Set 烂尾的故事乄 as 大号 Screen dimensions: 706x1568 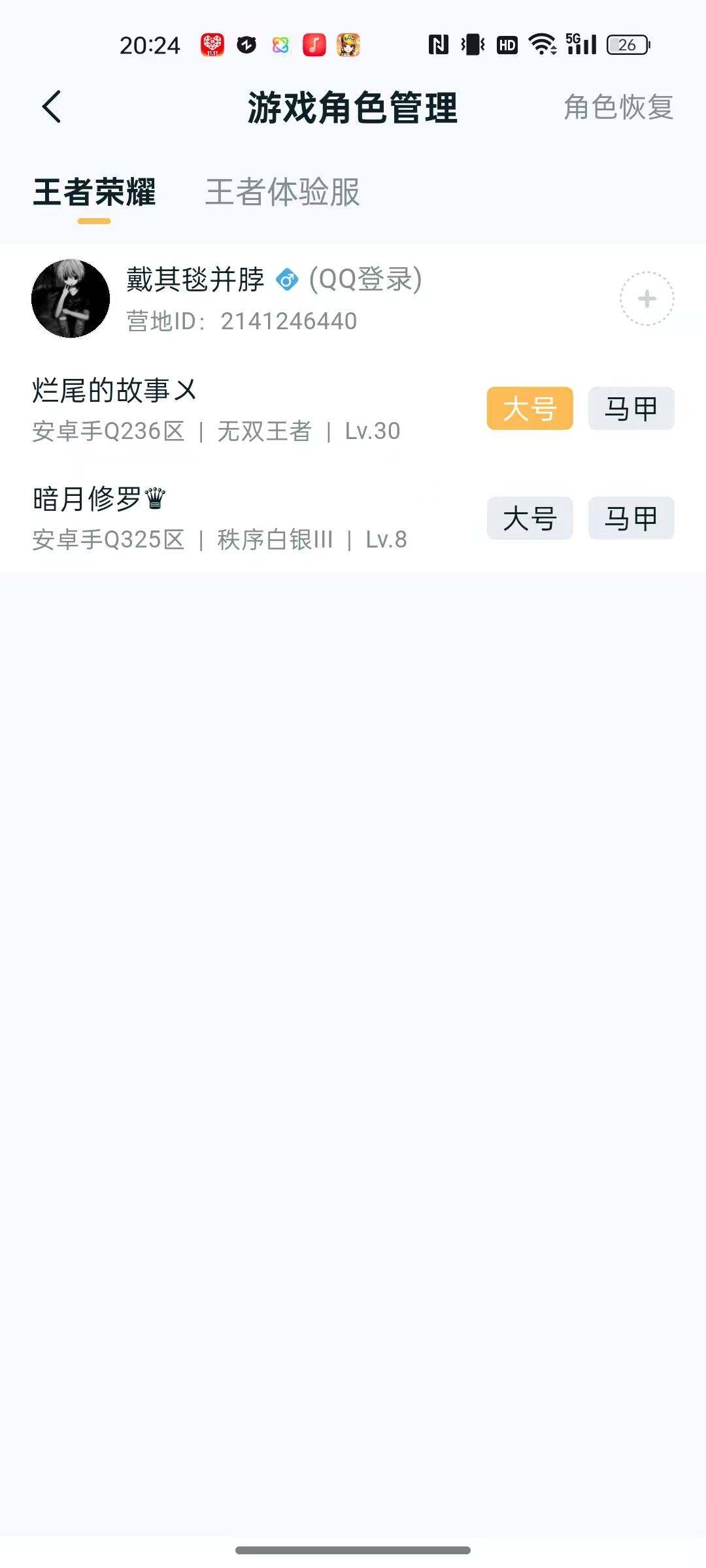[529, 408]
